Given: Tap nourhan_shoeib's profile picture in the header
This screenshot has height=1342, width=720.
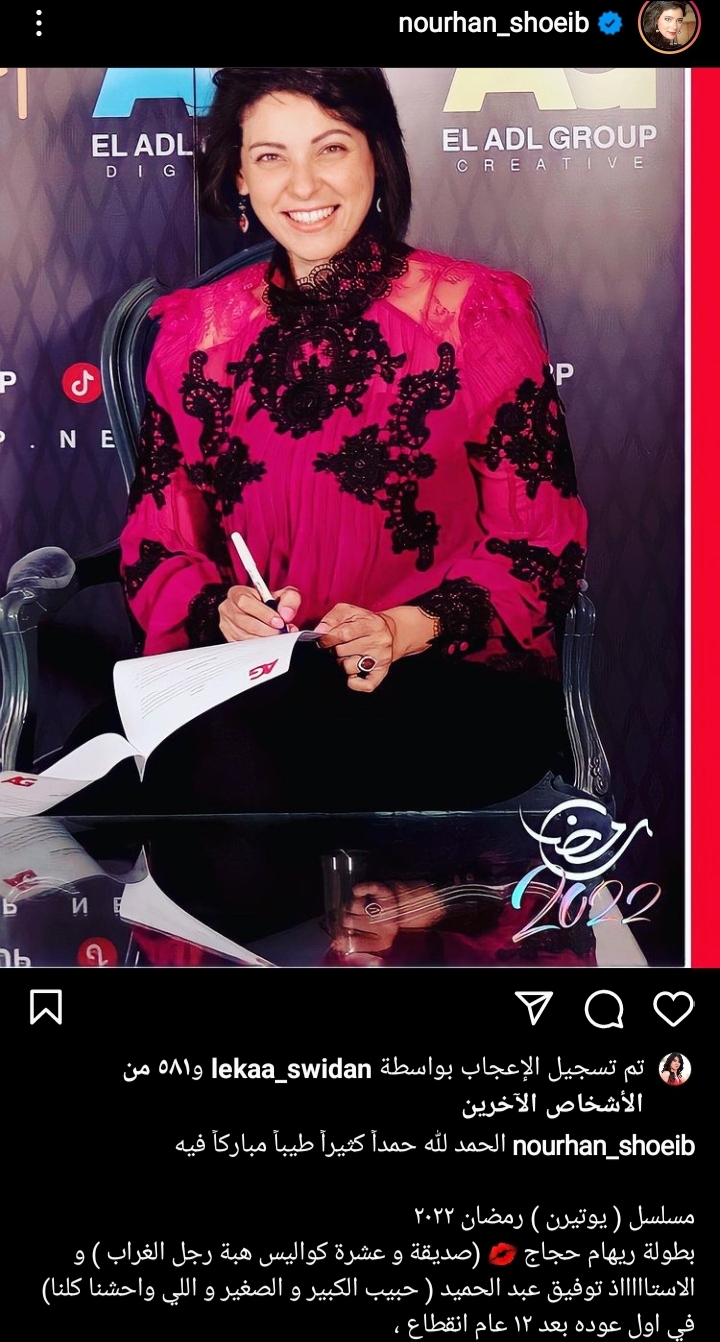Looking at the screenshot, I should [x=670, y=26].
